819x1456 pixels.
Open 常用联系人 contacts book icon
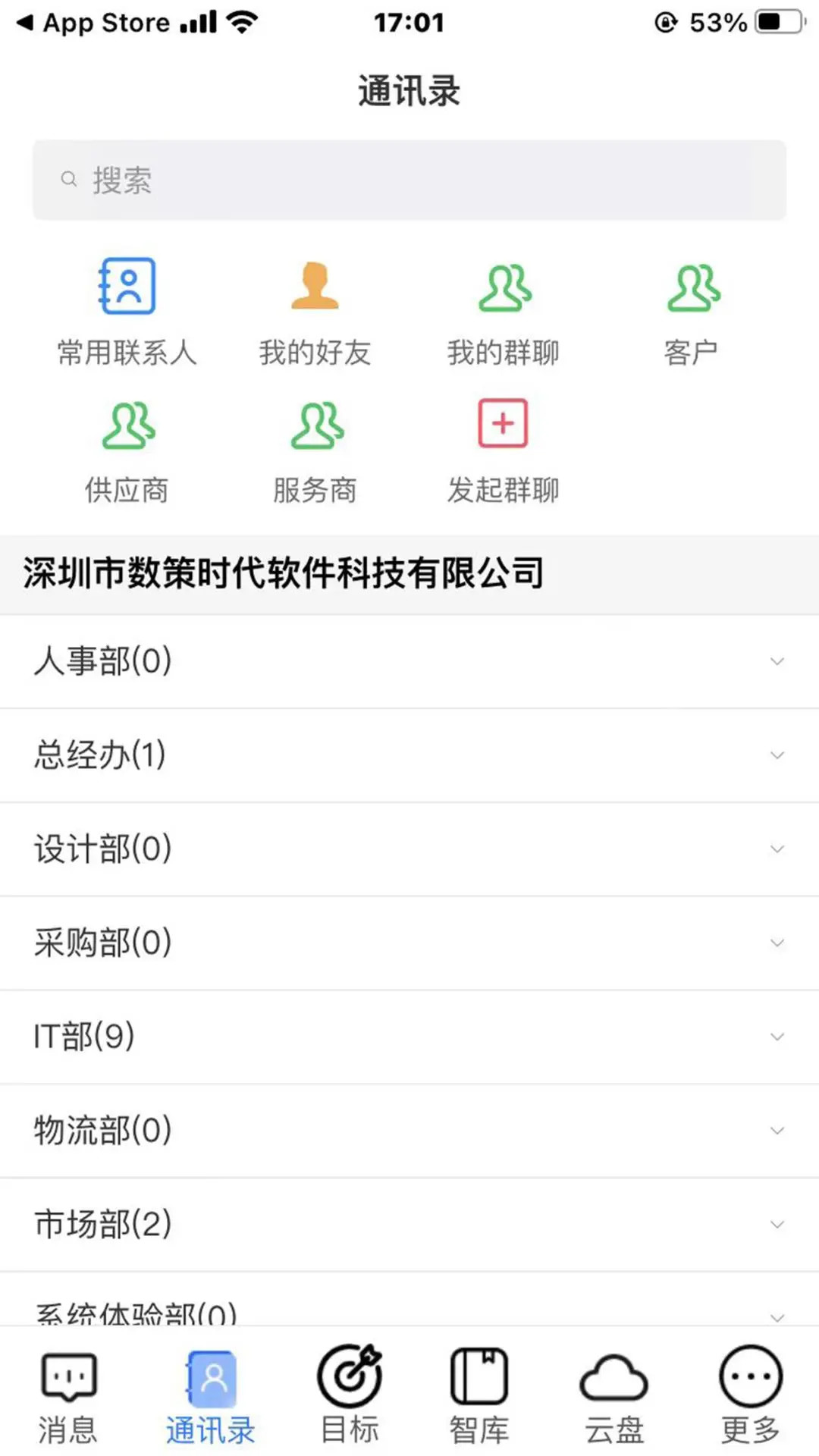coord(127,307)
